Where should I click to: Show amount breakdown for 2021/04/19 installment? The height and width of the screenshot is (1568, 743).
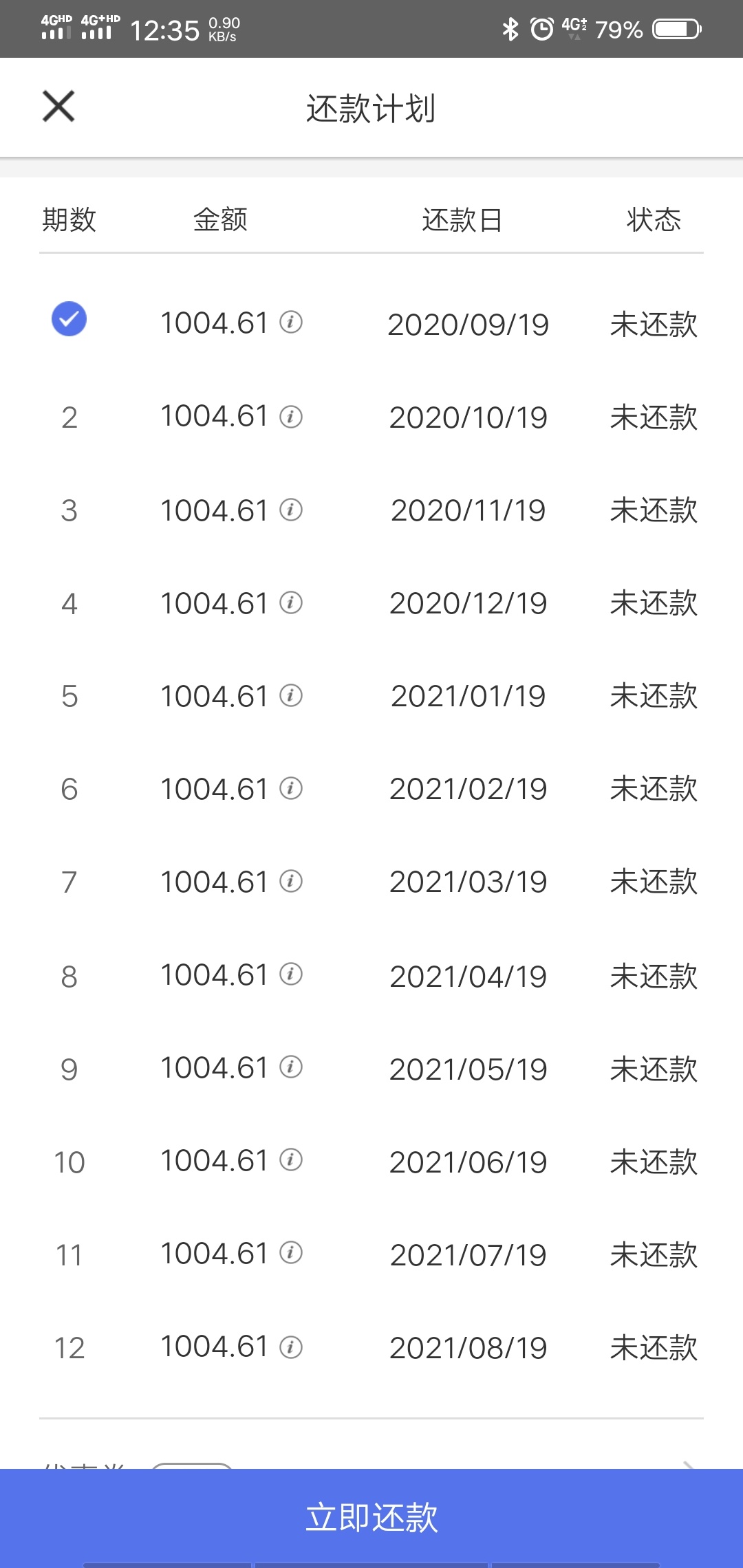291,974
